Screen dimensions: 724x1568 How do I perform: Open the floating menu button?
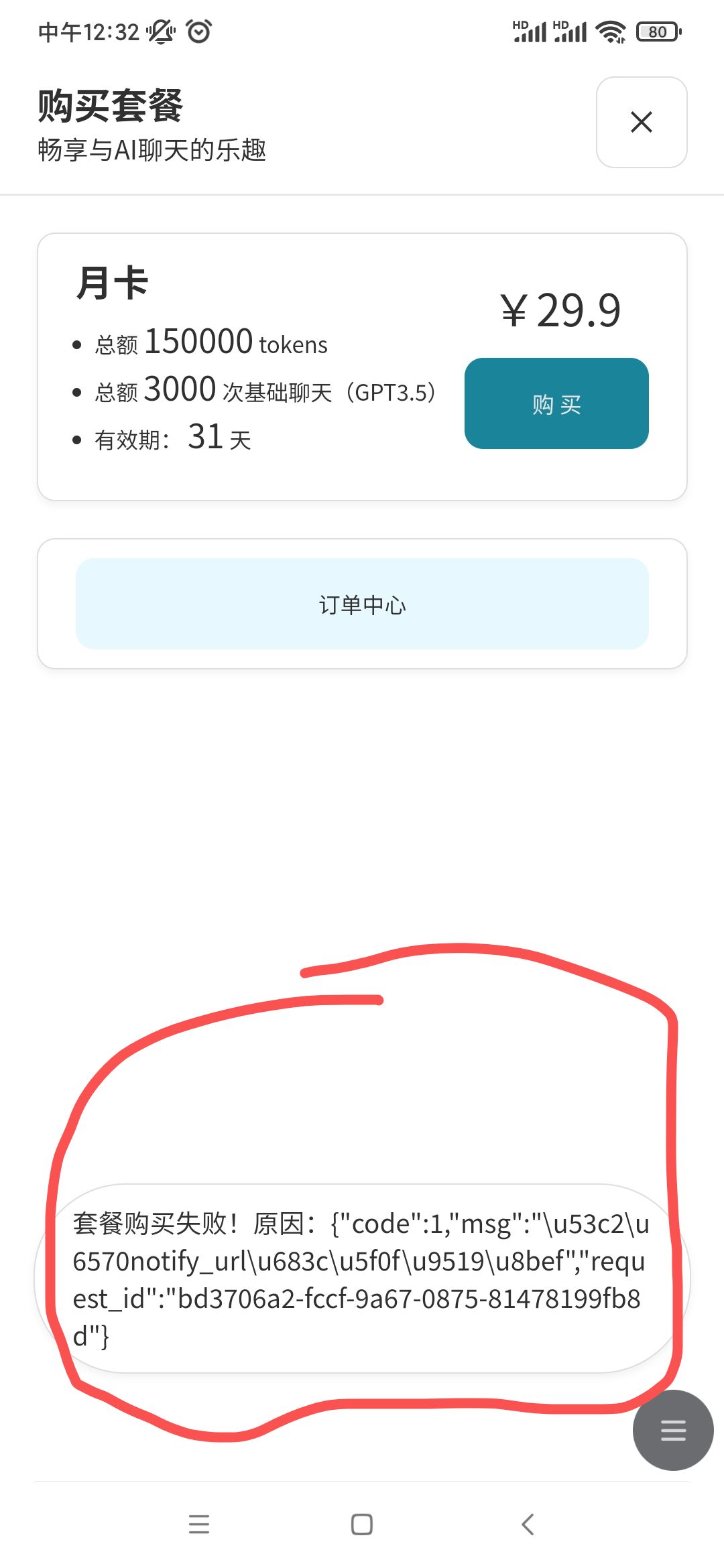[673, 1430]
